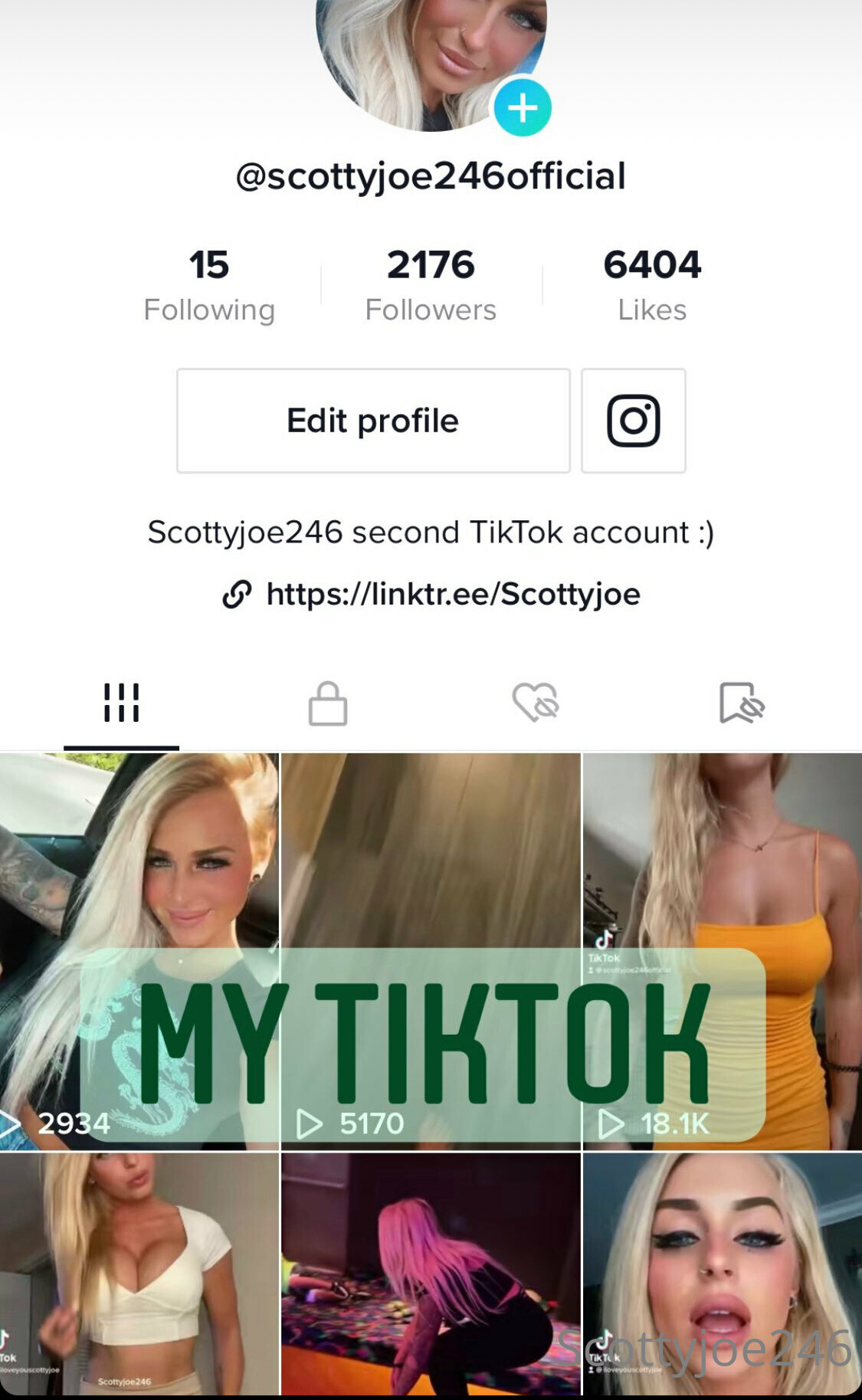Open the white crop top video
This screenshot has height=1400, width=862.
(x=139, y=1274)
